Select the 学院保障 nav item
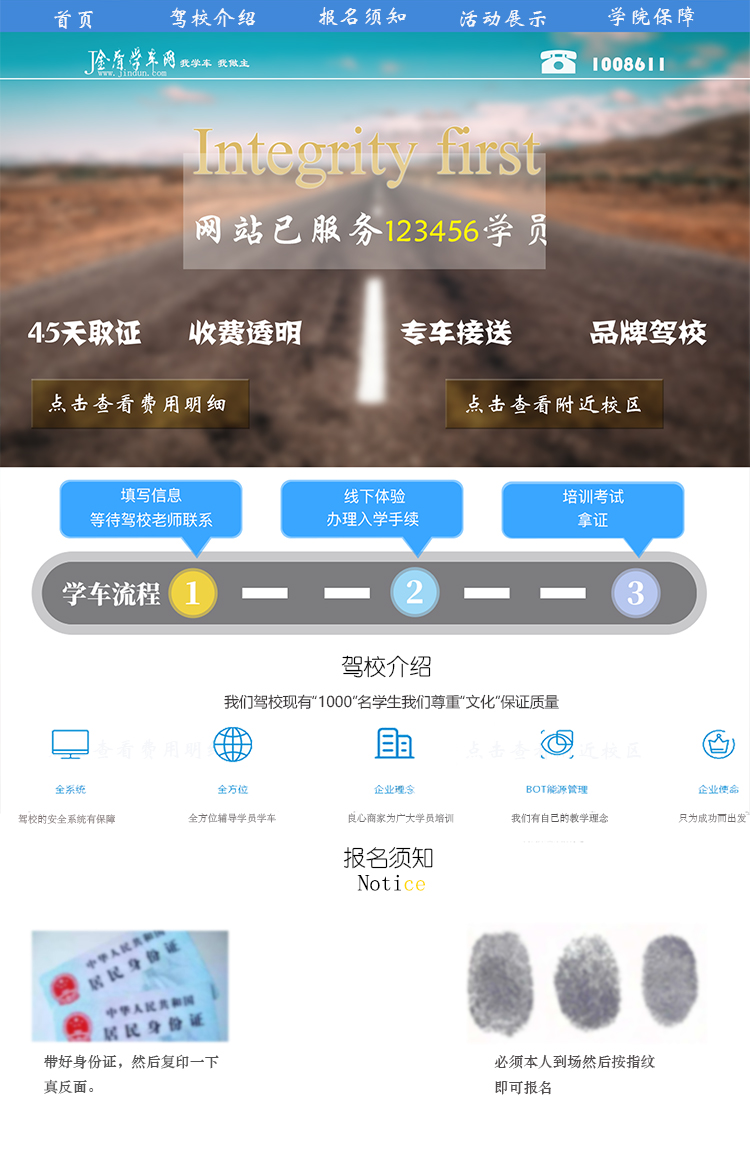 coord(651,18)
